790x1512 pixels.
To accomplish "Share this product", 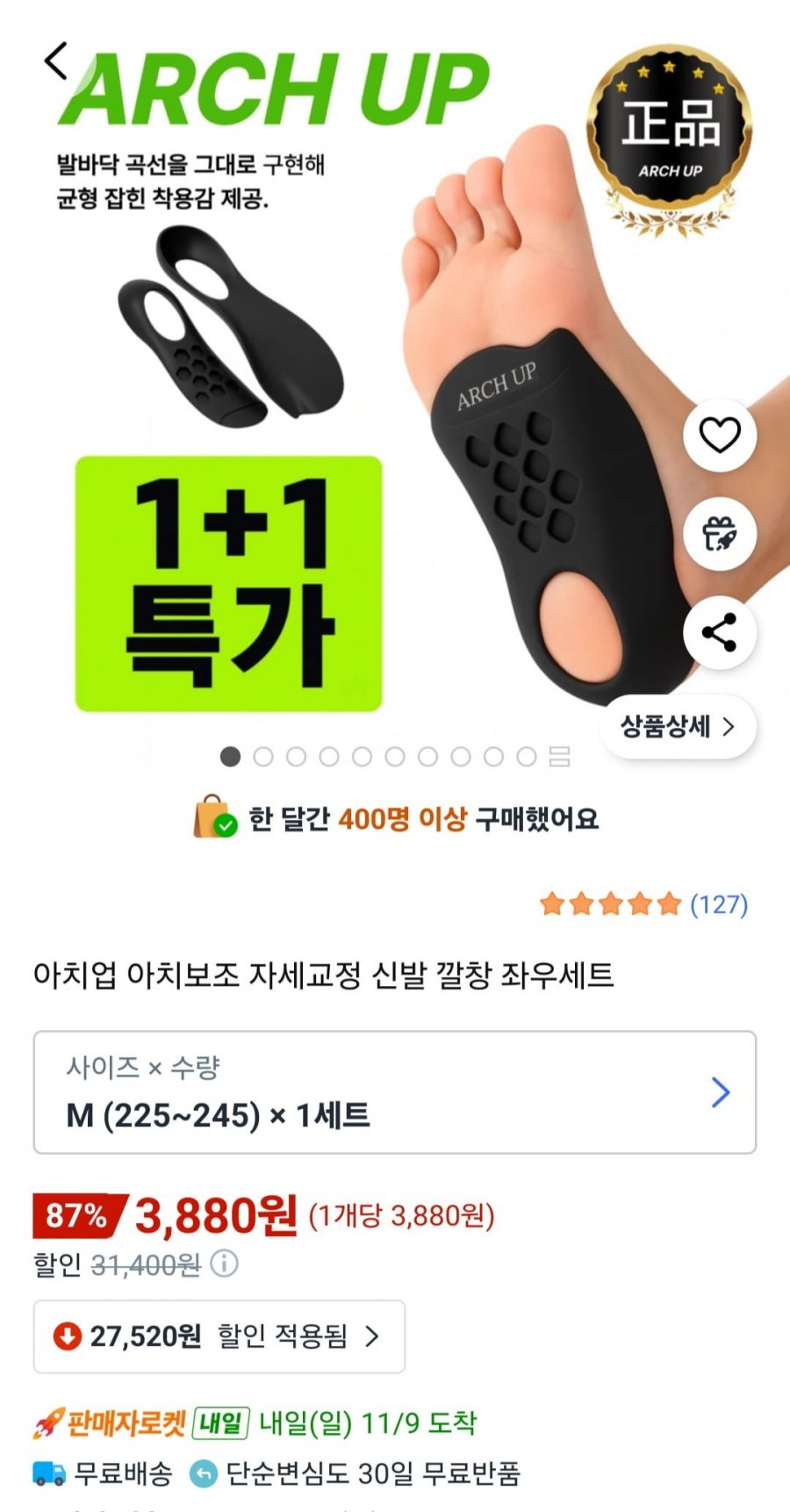I will [720, 632].
